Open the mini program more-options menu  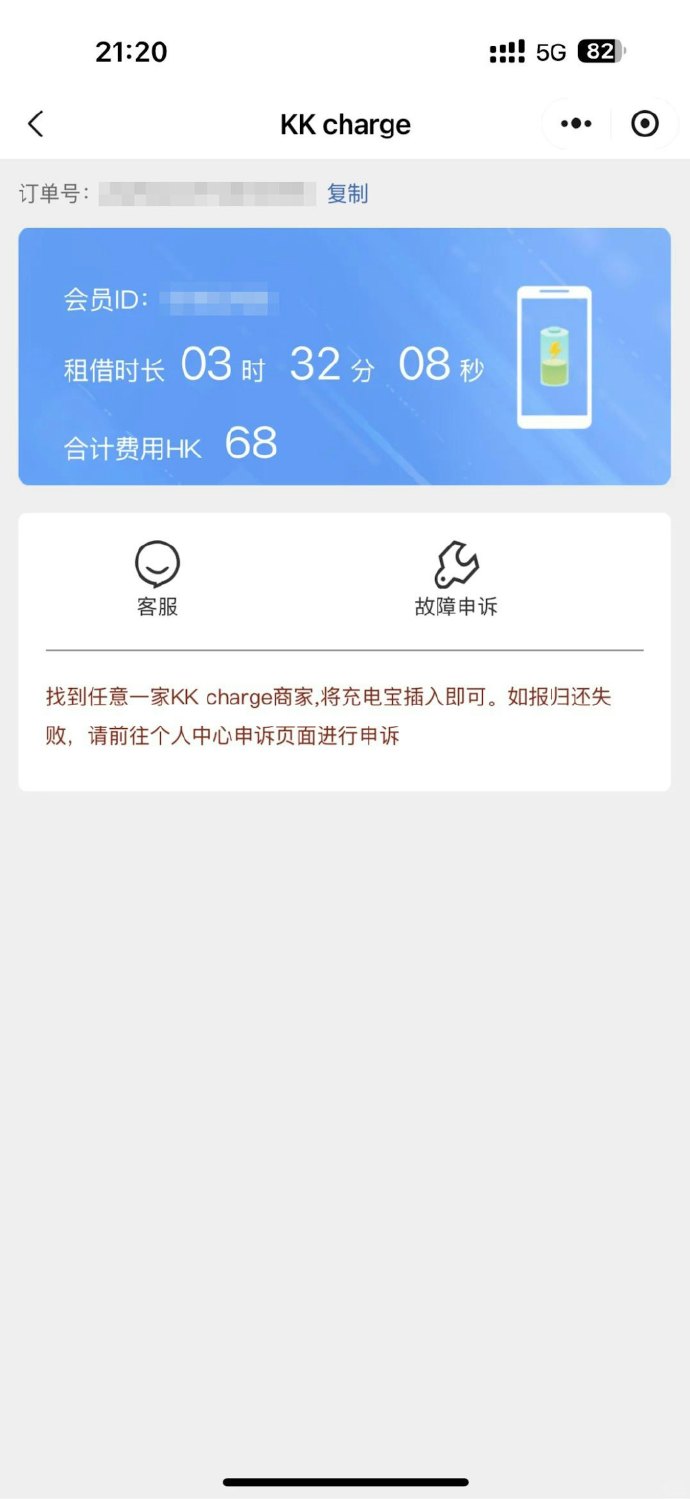(x=576, y=124)
